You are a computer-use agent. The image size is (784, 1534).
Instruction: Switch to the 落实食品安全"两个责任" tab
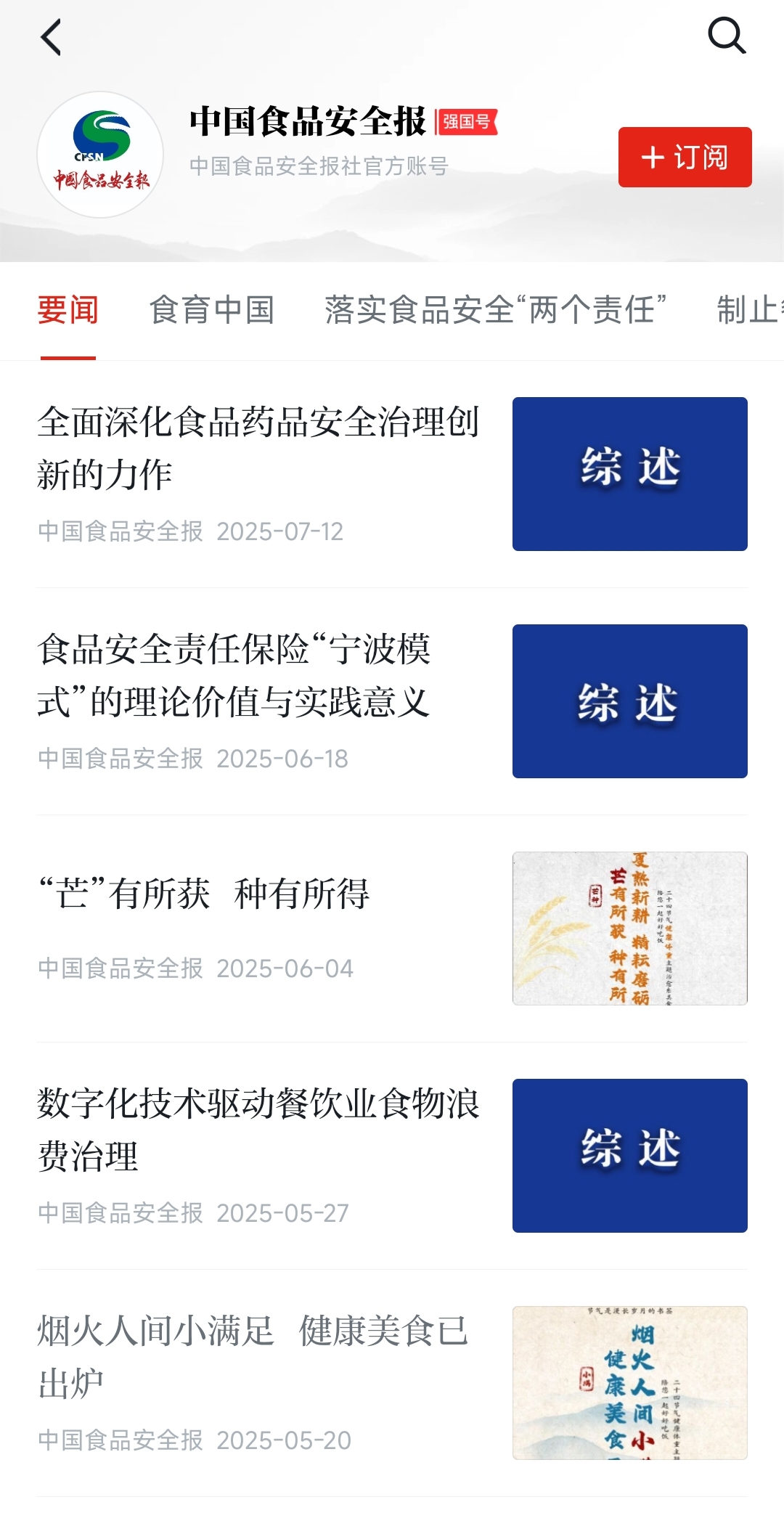click(x=496, y=311)
